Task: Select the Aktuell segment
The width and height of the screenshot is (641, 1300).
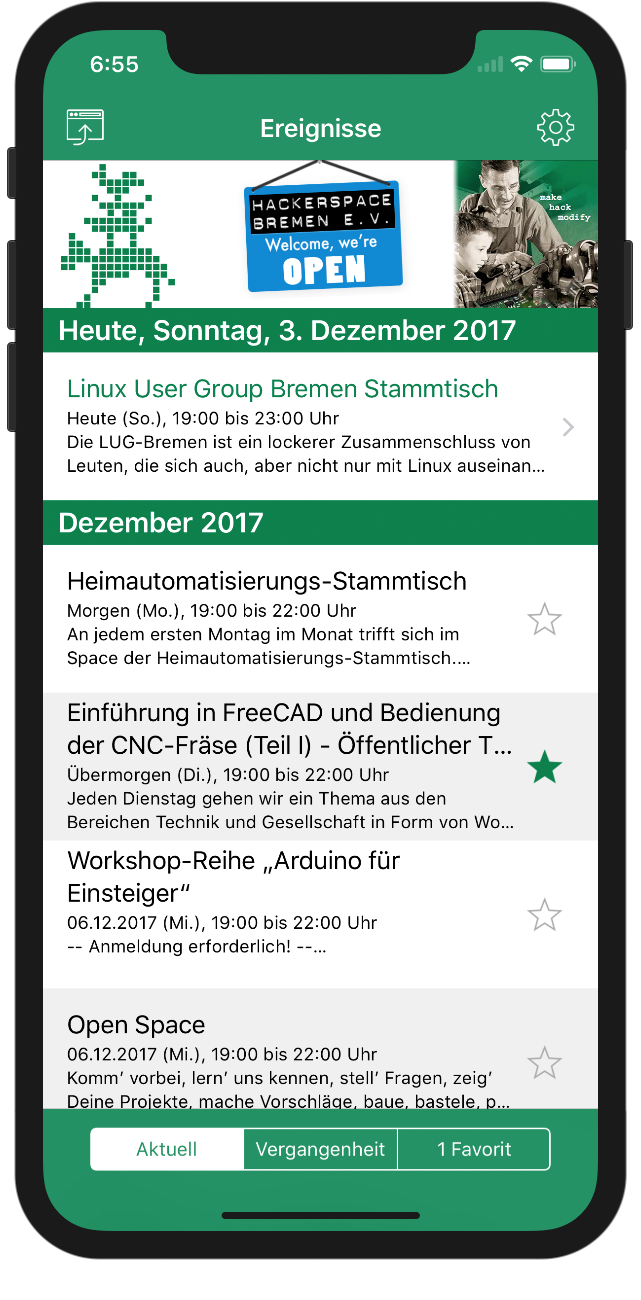Action: pyautogui.click(x=167, y=1149)
